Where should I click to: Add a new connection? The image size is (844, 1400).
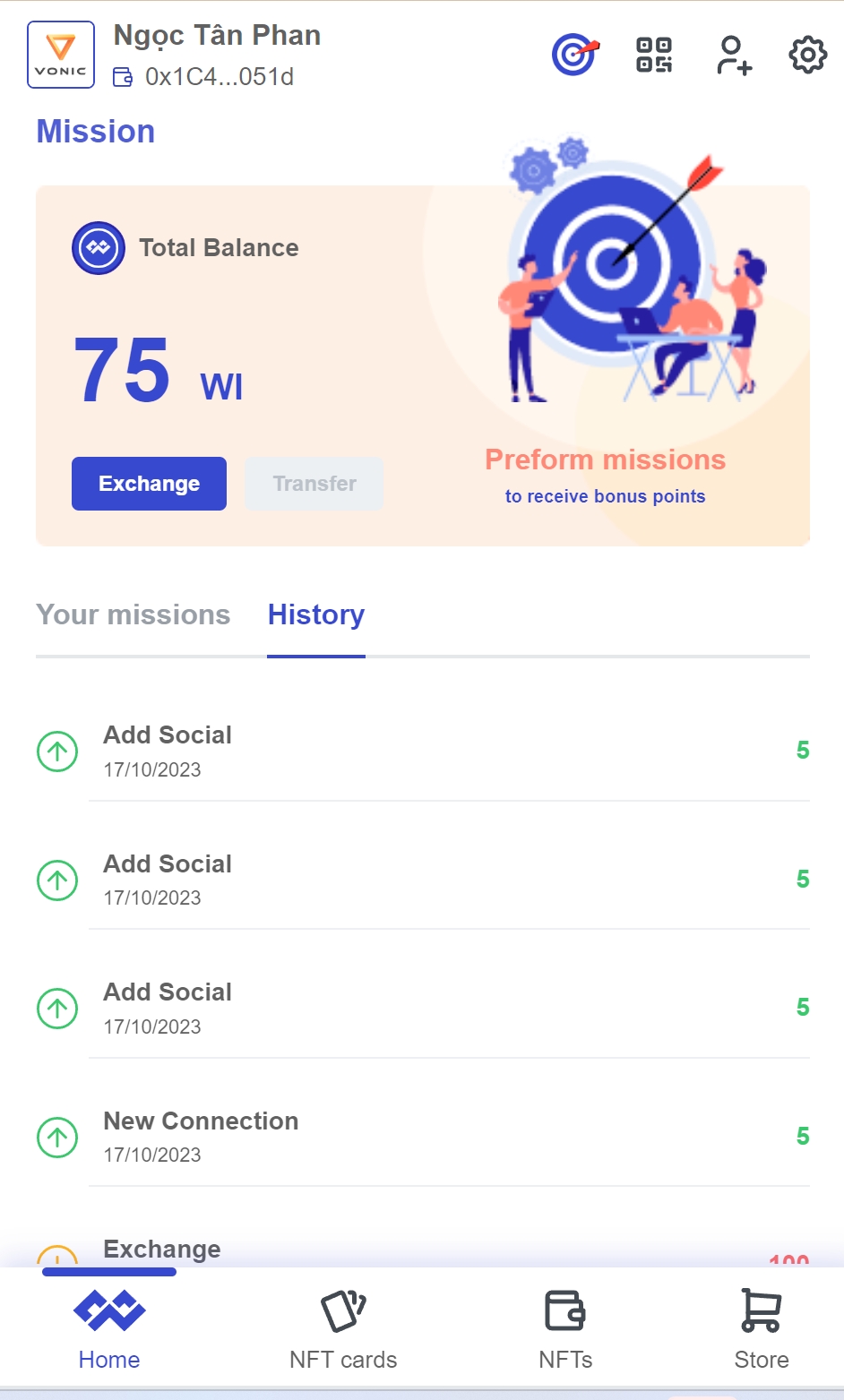click(x=734, y=55)
